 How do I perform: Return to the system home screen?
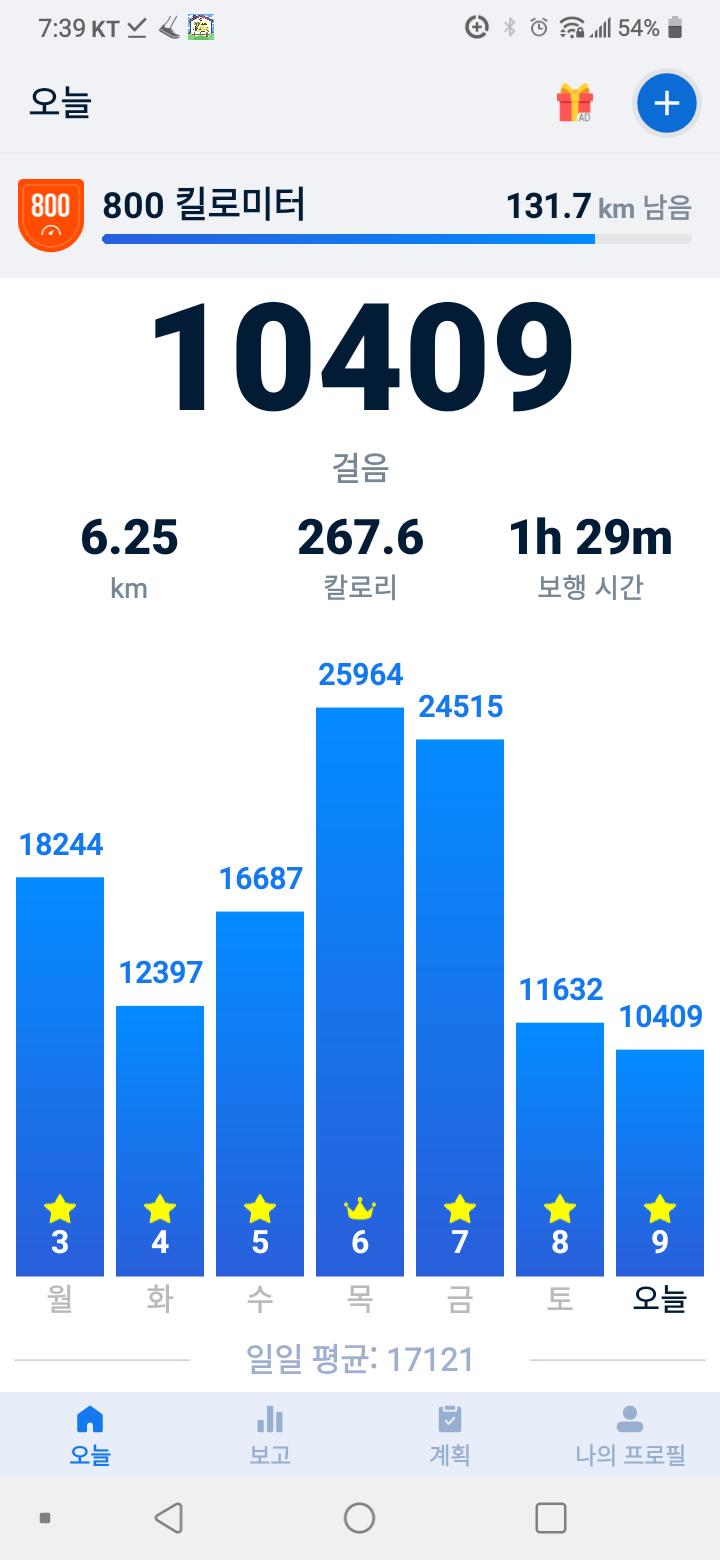click(x=359, y=1518)
